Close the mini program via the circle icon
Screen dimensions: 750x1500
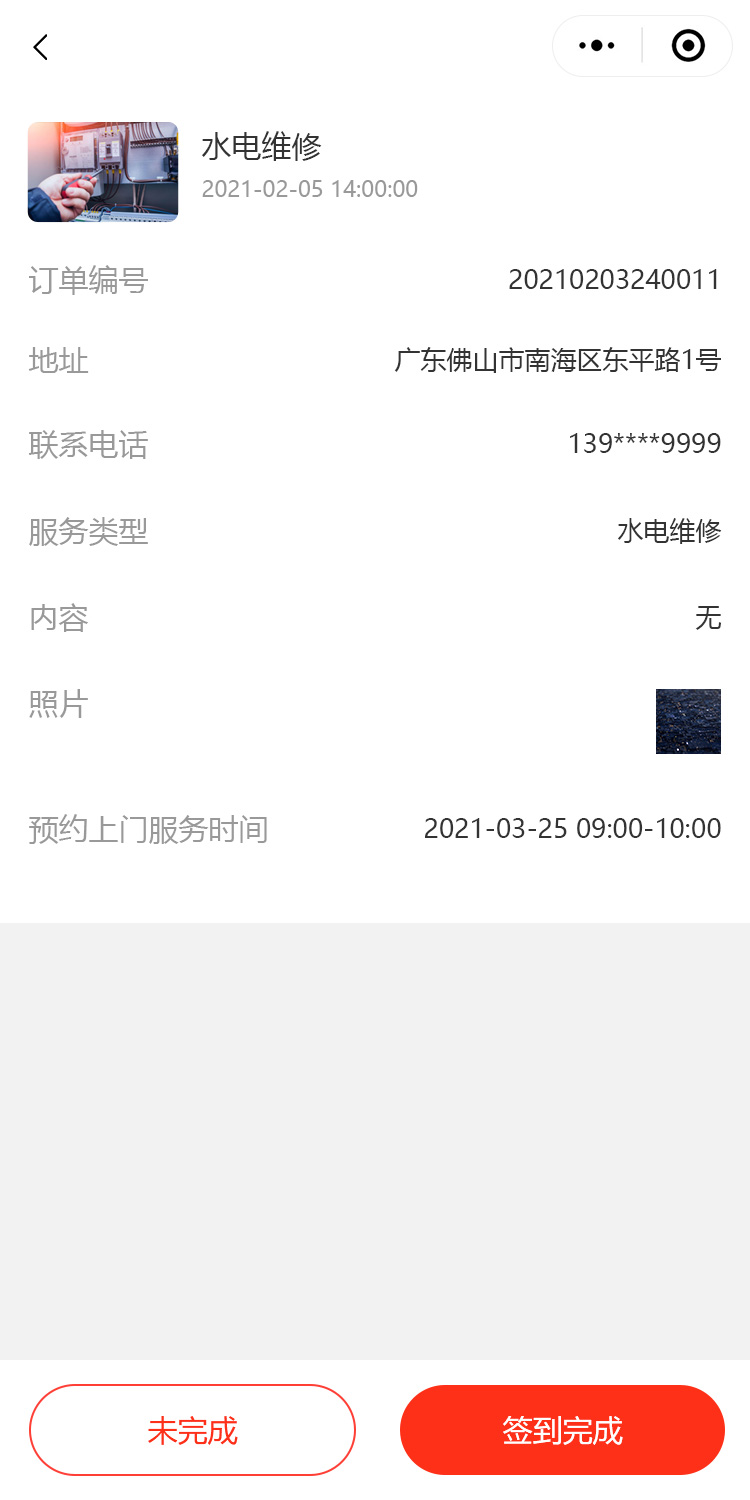coord(688,46)
